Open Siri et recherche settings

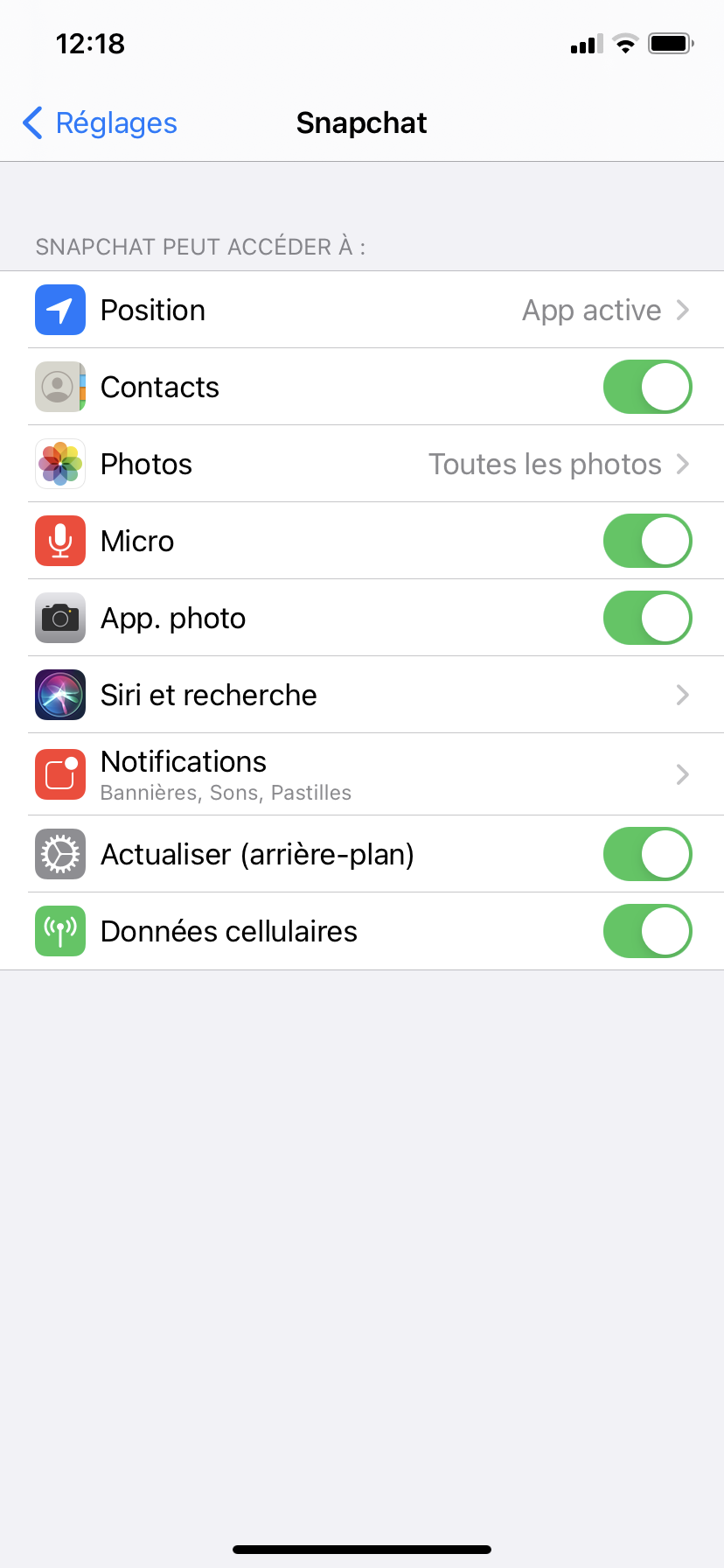tap(362, 695)
